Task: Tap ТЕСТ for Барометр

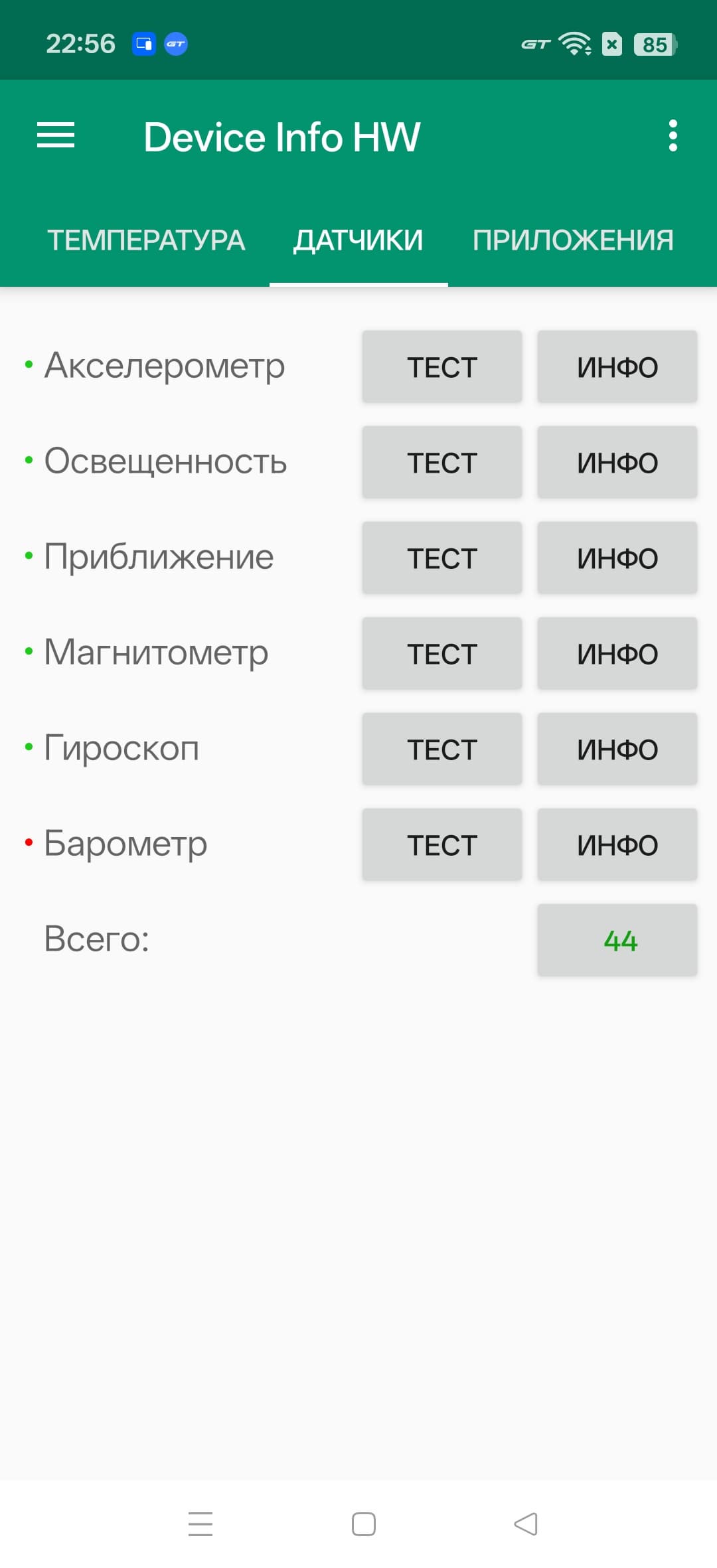Action: point(442,845)
